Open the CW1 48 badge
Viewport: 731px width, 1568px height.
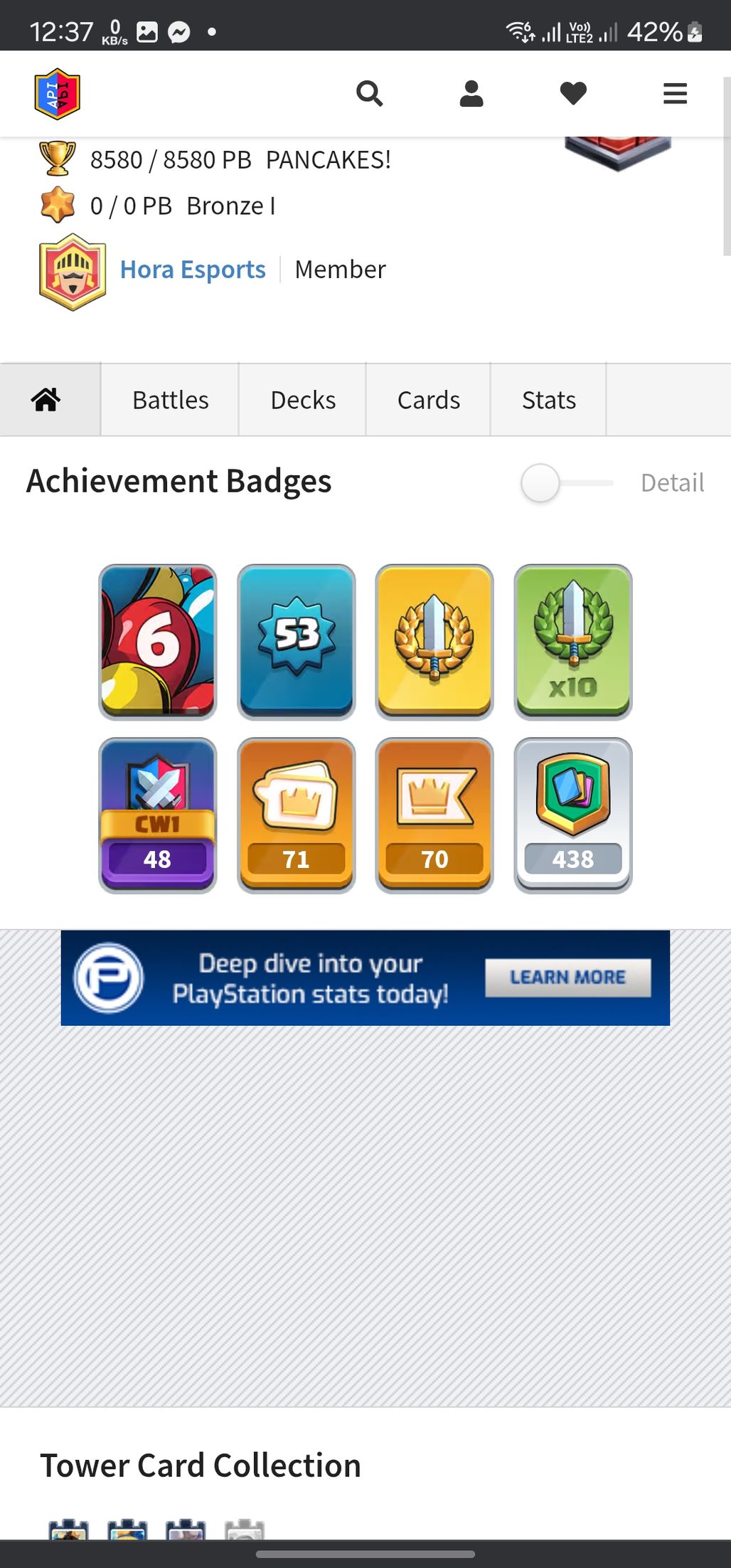157,815
